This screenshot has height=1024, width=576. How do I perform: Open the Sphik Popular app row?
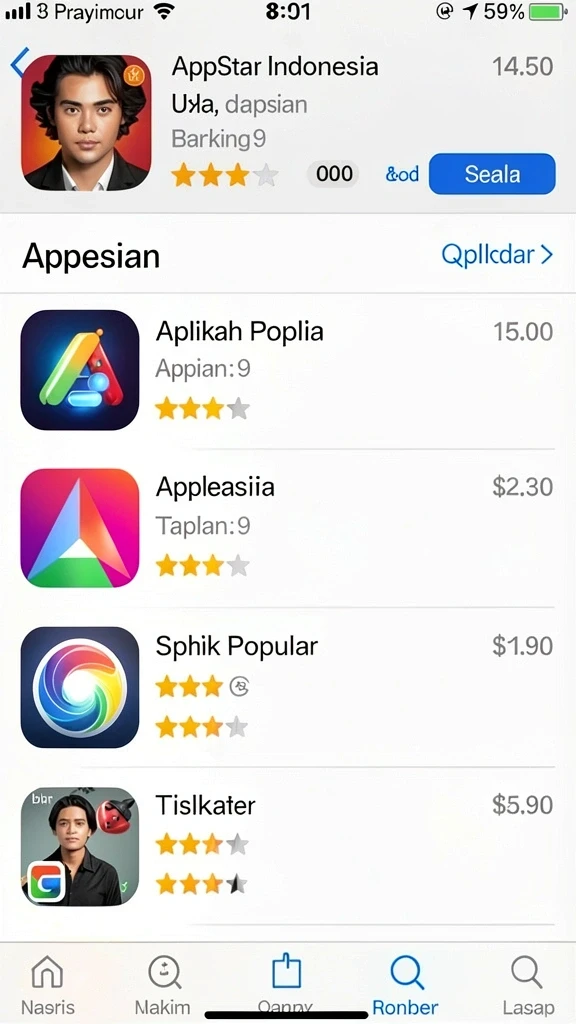(x=288, y=687)
